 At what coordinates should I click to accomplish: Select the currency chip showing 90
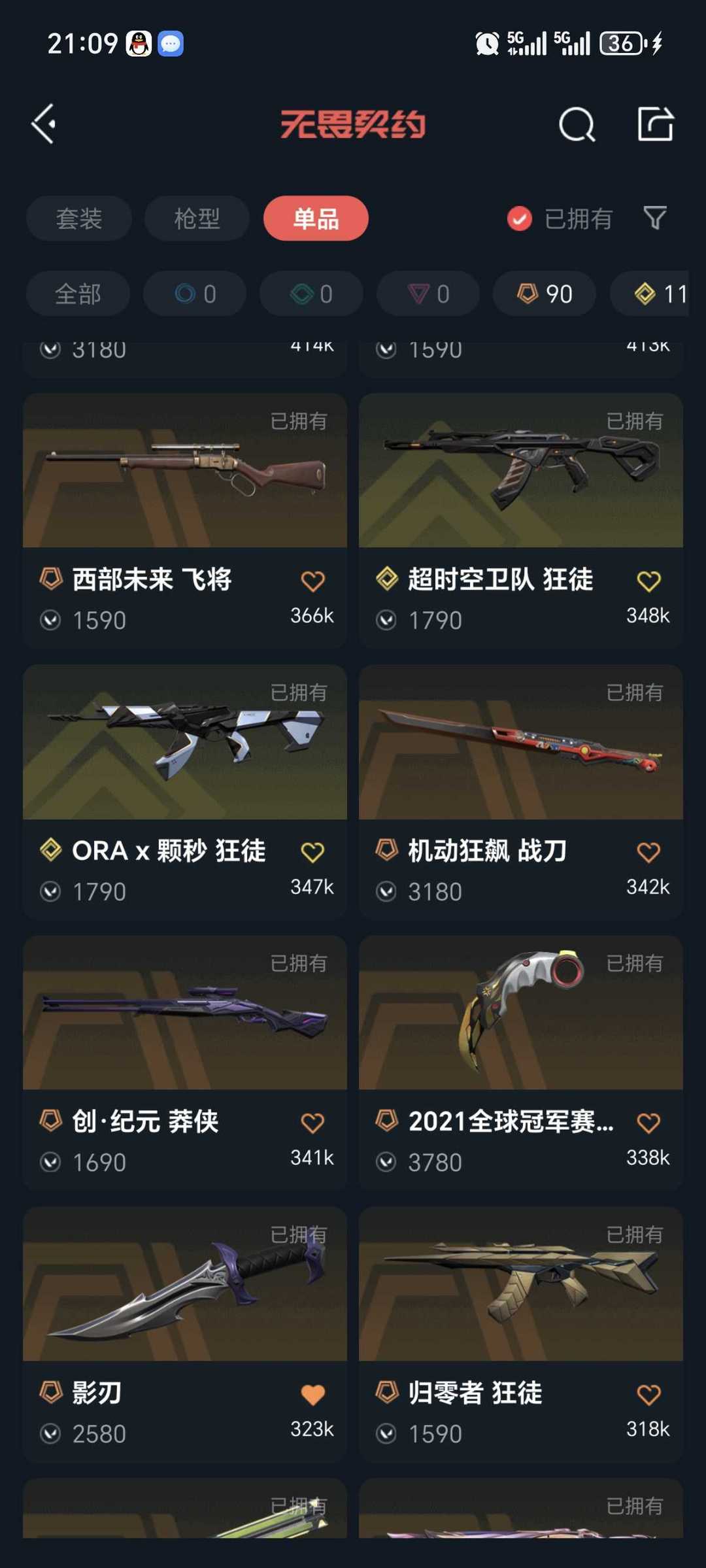tap(543, 294)
